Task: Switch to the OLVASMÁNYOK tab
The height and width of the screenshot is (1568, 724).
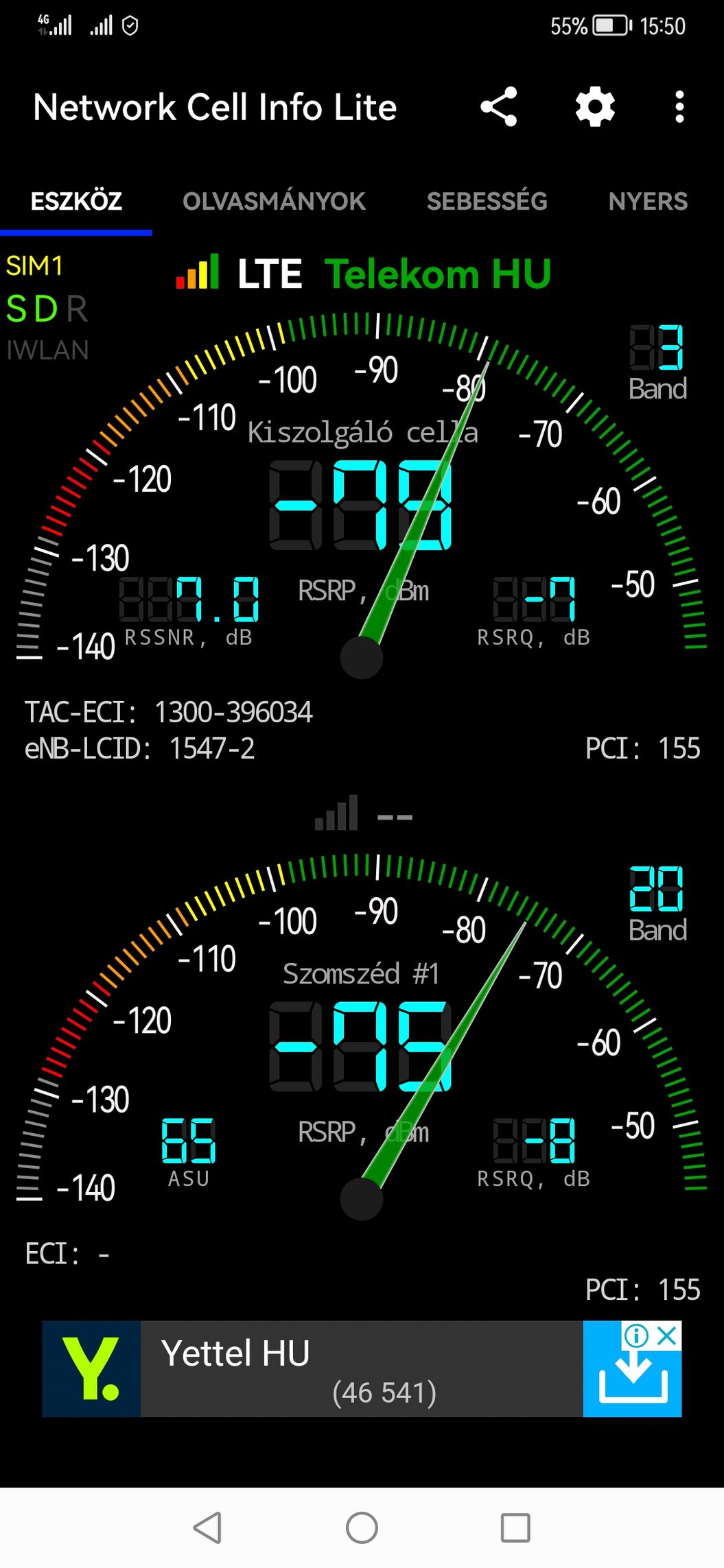Action: pos(274,201)
